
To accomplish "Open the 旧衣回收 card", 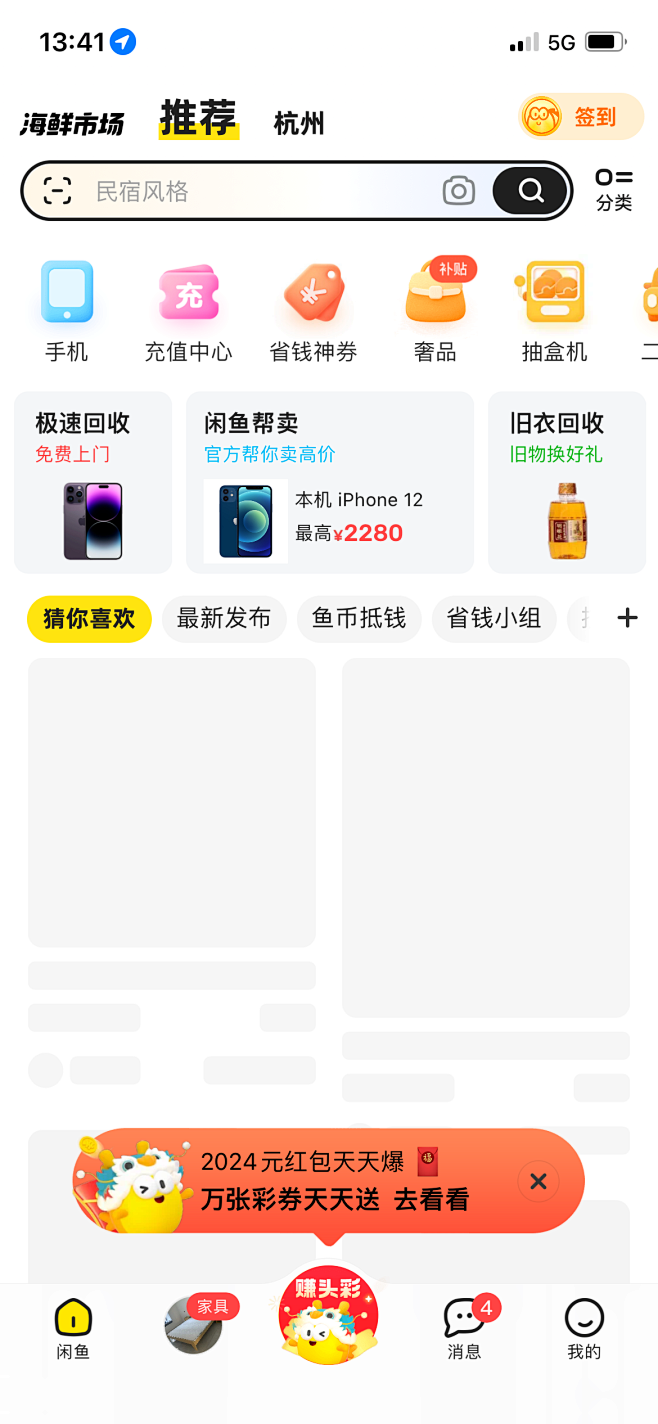I will (566, 482).
